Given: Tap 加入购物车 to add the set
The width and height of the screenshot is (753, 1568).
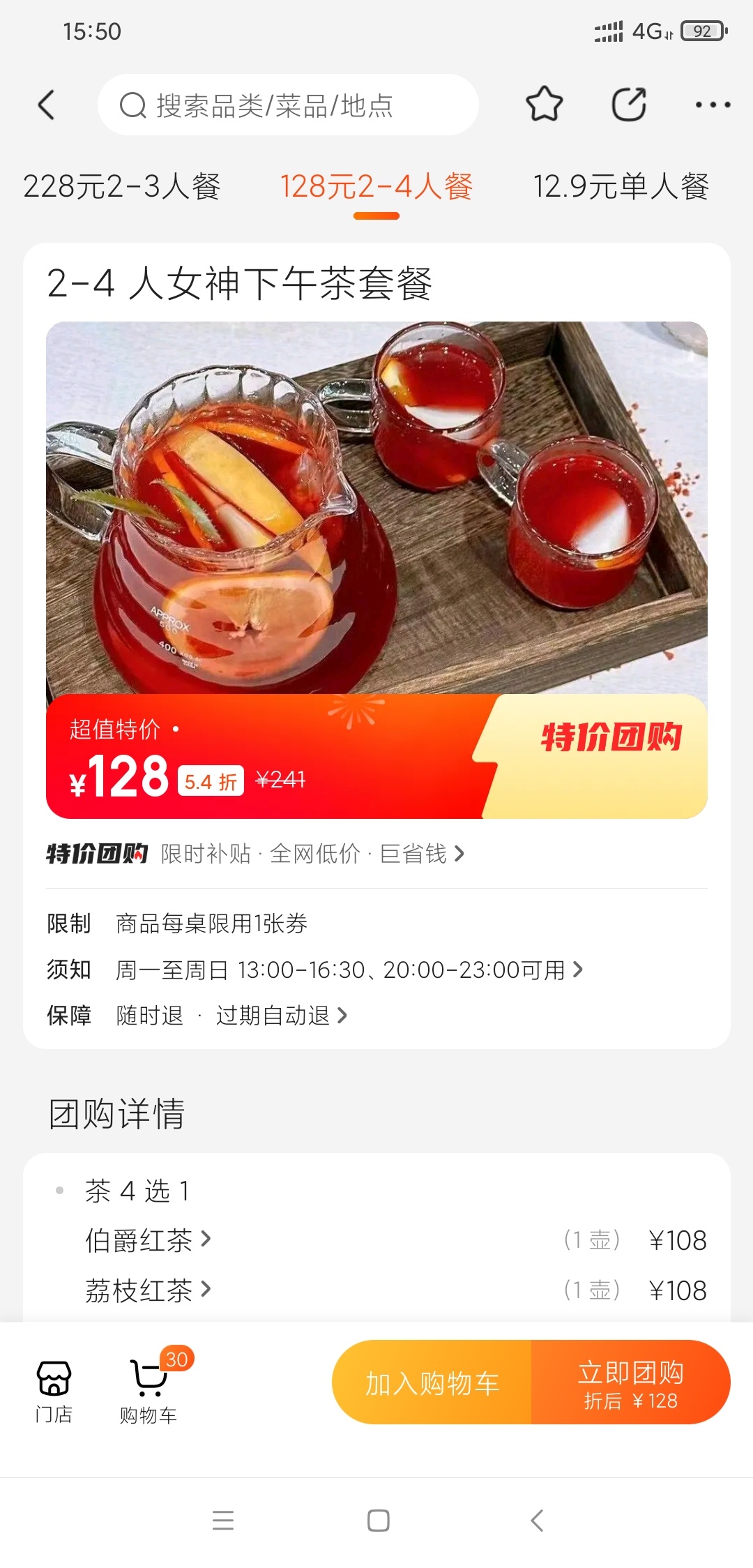Looking at the screenshot, I should pyautogui.click(x=432, y=1382).
